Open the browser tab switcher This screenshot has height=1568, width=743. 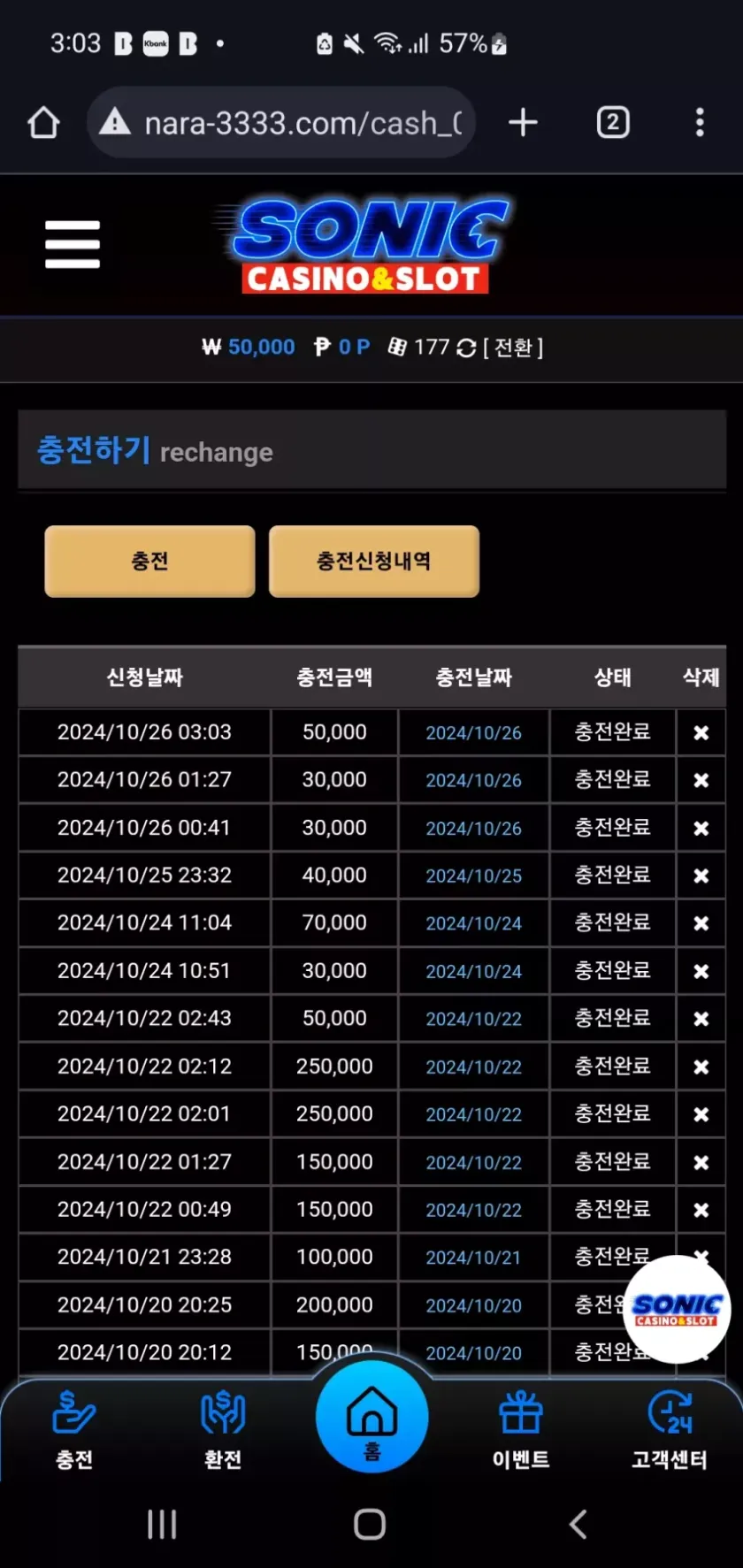pos(613,122)
